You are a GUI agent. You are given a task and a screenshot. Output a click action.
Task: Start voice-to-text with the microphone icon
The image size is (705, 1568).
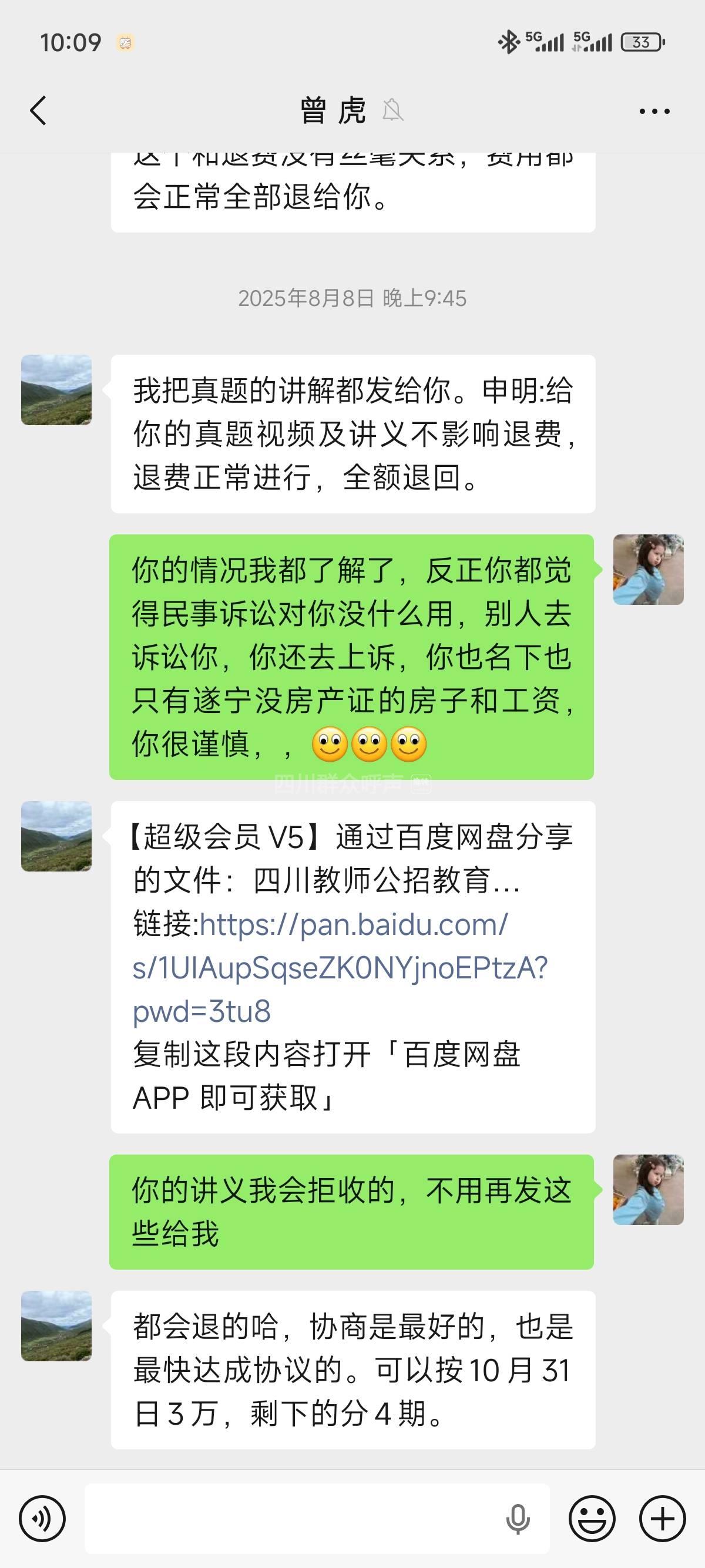(518, 1518)
